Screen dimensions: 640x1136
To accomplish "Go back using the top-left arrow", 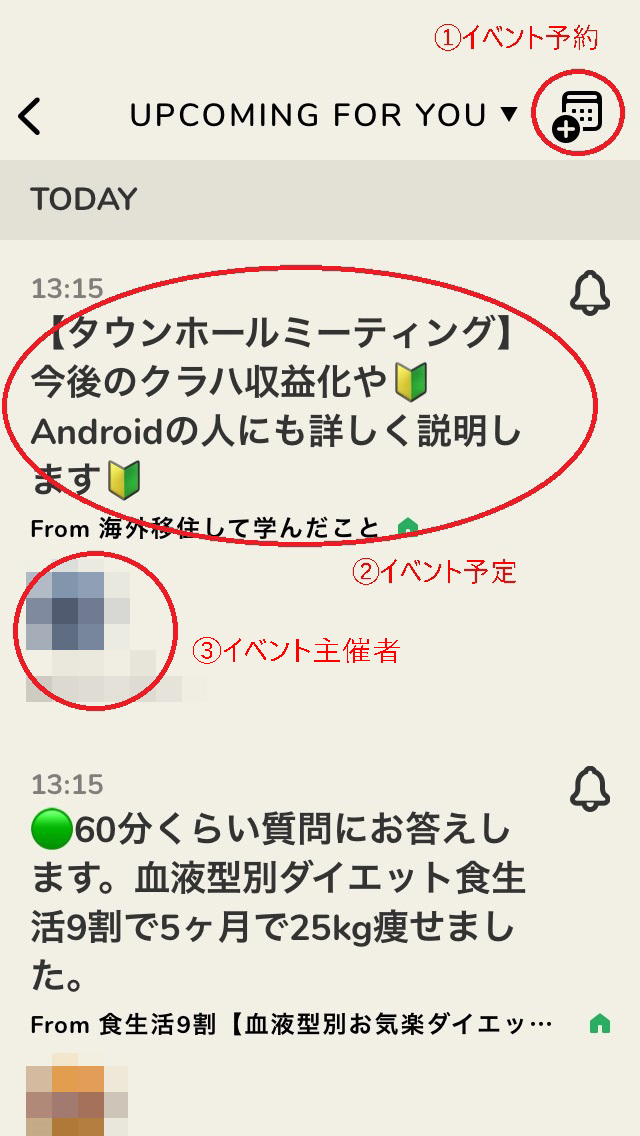I will (x=30, y=117).
